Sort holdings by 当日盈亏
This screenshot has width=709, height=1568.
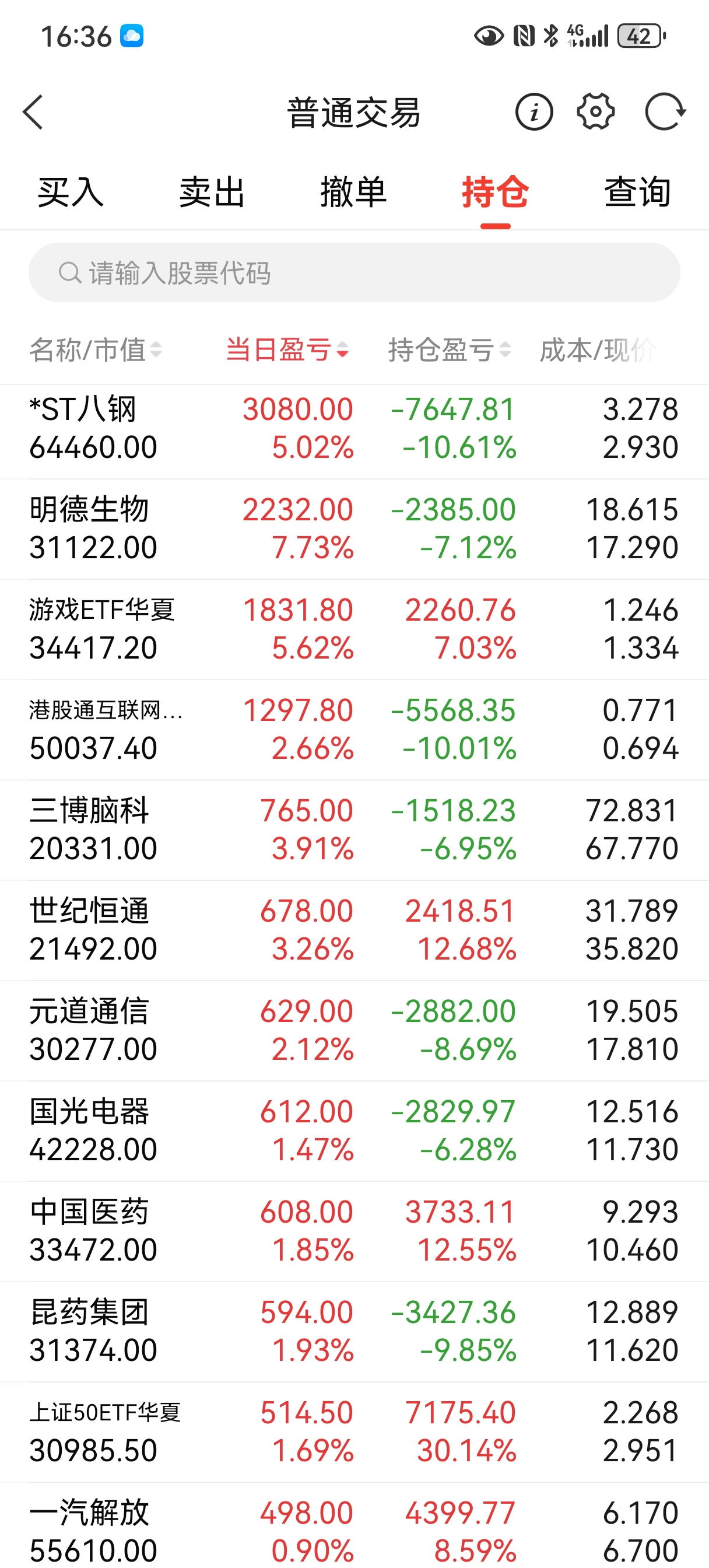[x=287, y=350]
